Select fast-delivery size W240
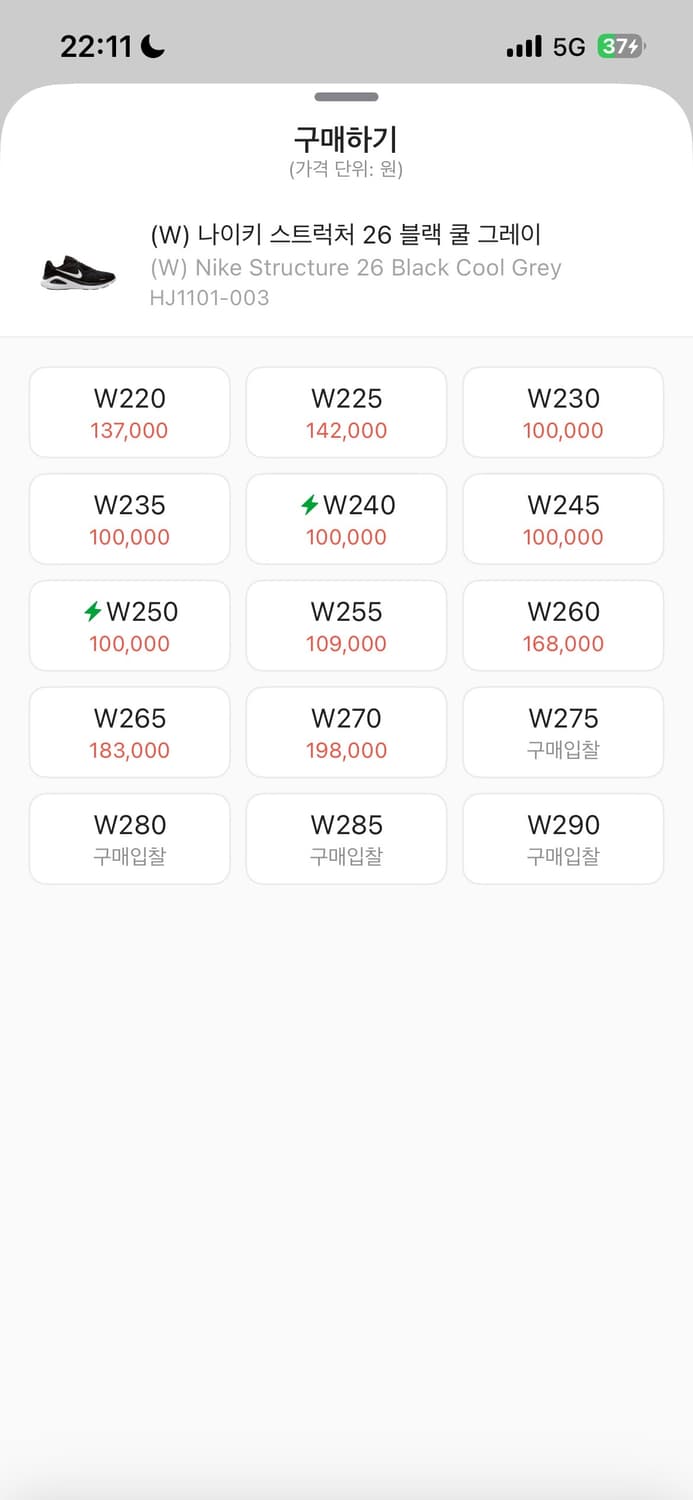 click(346, 519)
